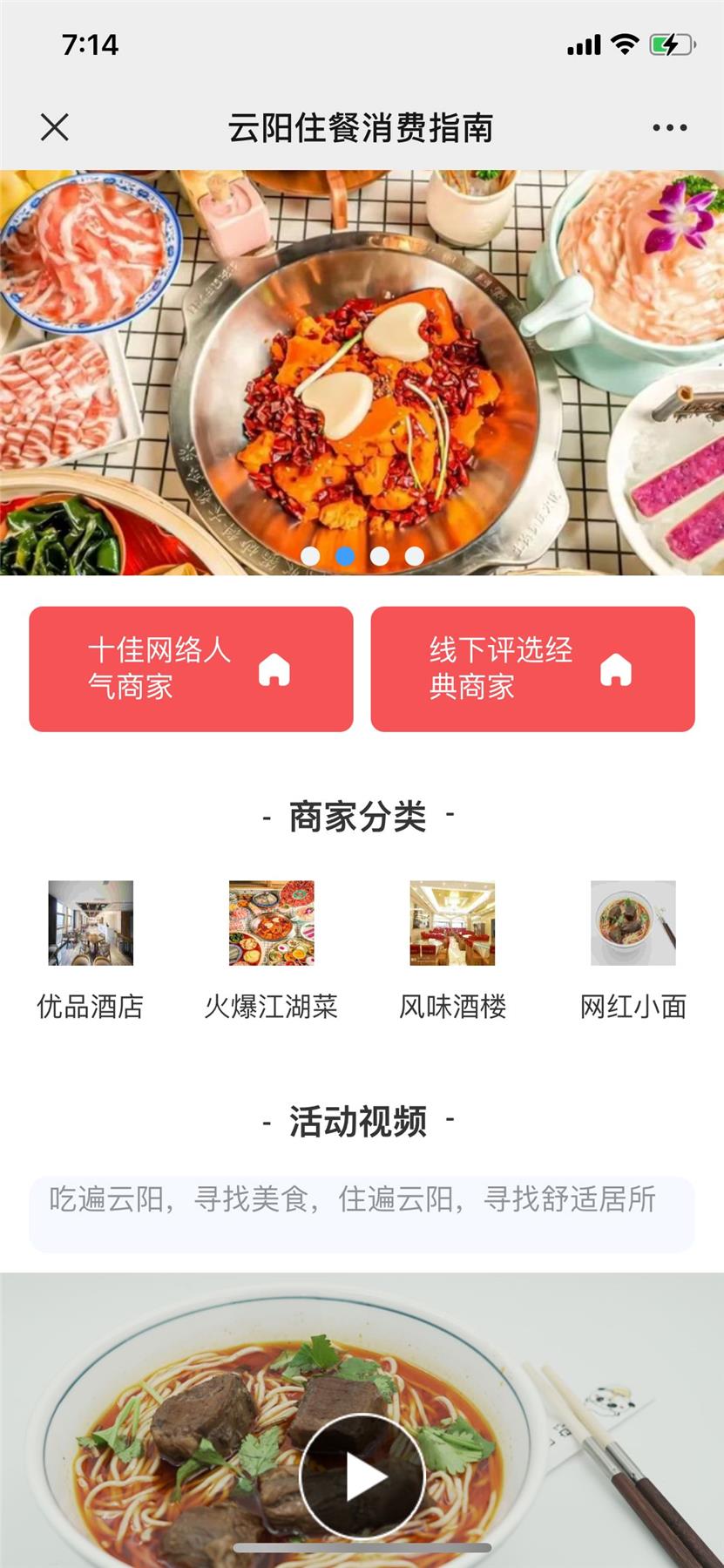Browse the 优品酒店 category
Screen dimensions: 724x1568
91,947
